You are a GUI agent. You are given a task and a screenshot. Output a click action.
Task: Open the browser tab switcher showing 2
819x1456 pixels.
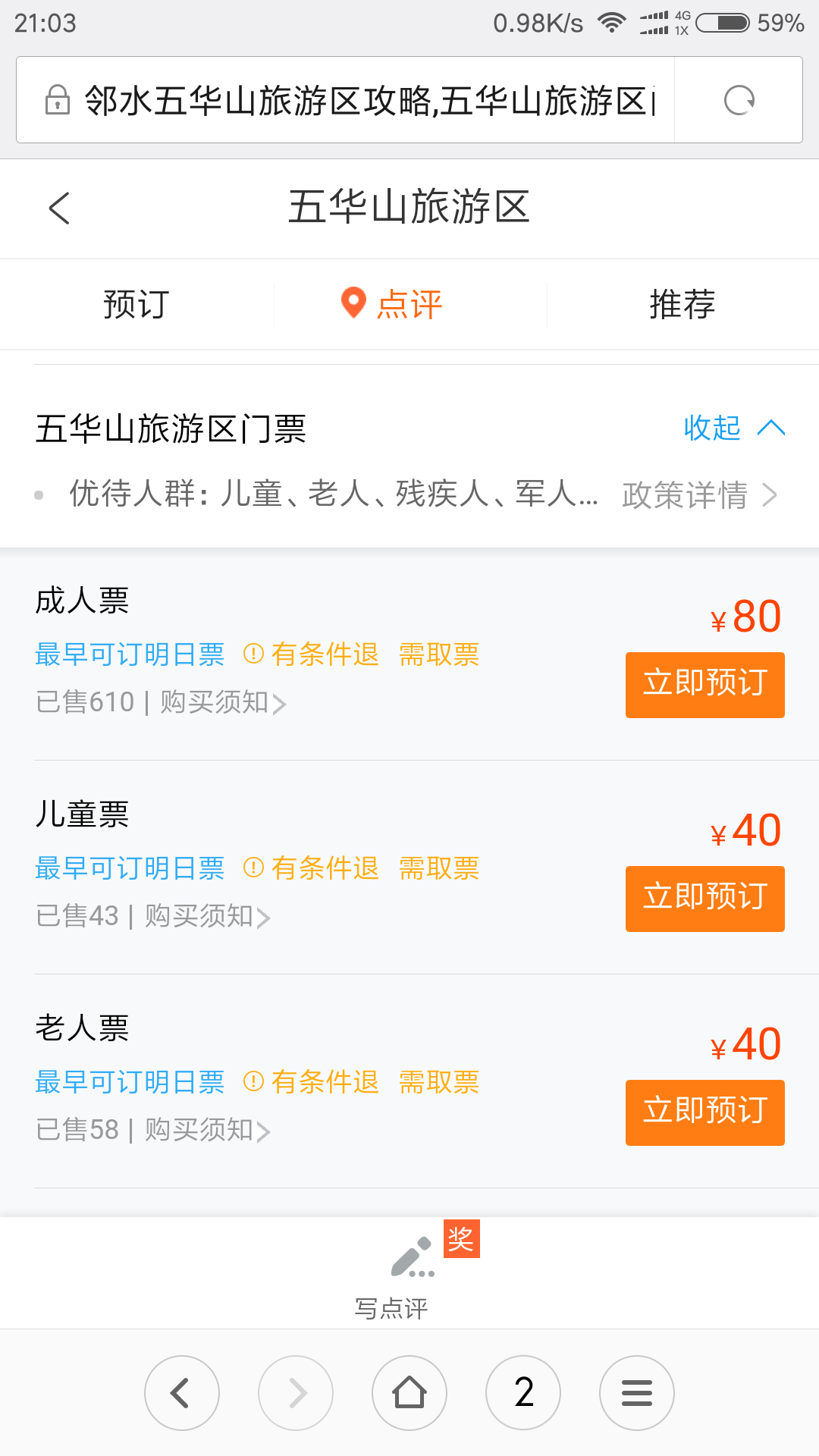tap(523, 1393)
